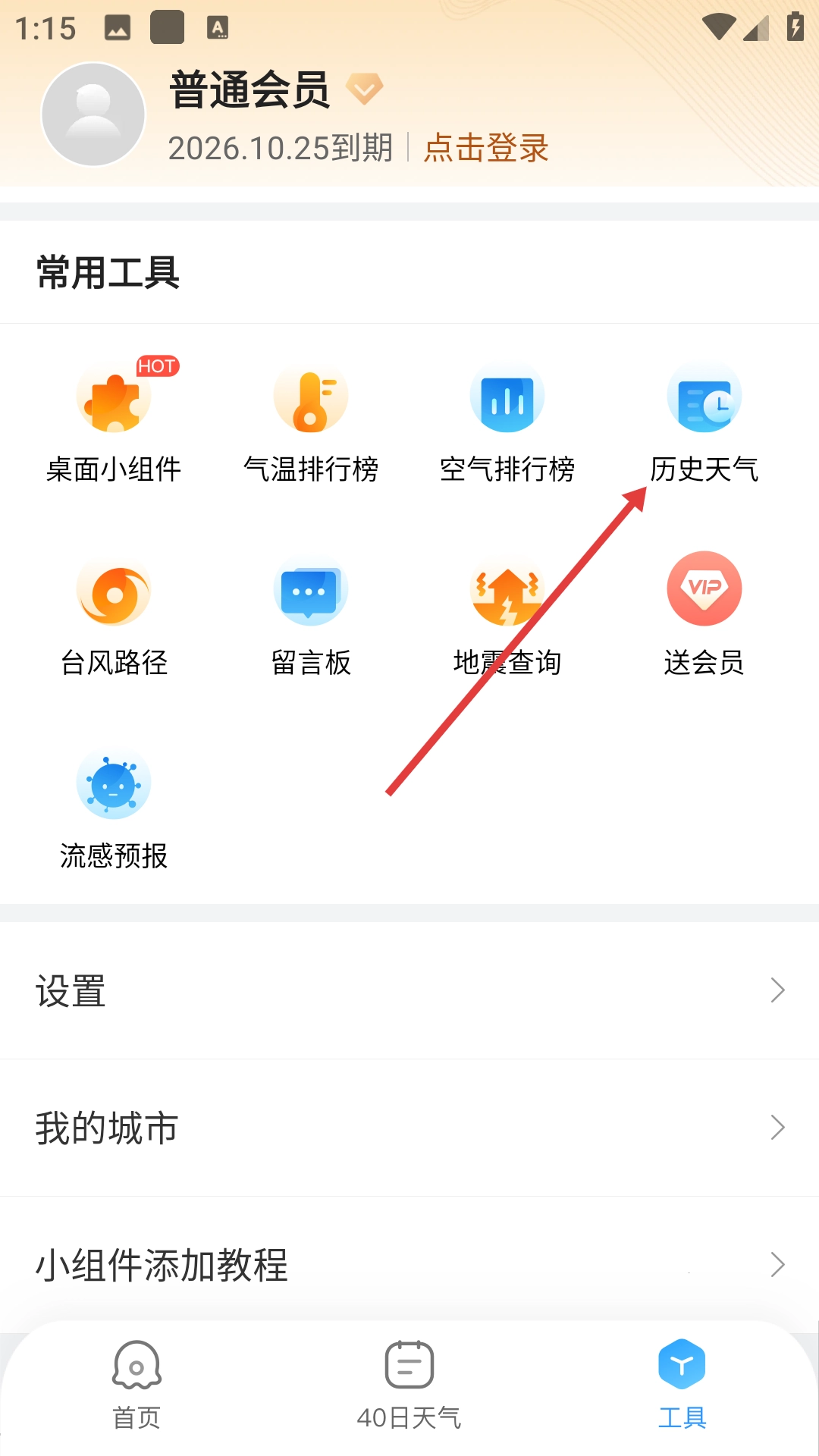Switch to the 40日天气 tab
819x1456 pixels.
pyautogui.click(x=409, y=1385)
